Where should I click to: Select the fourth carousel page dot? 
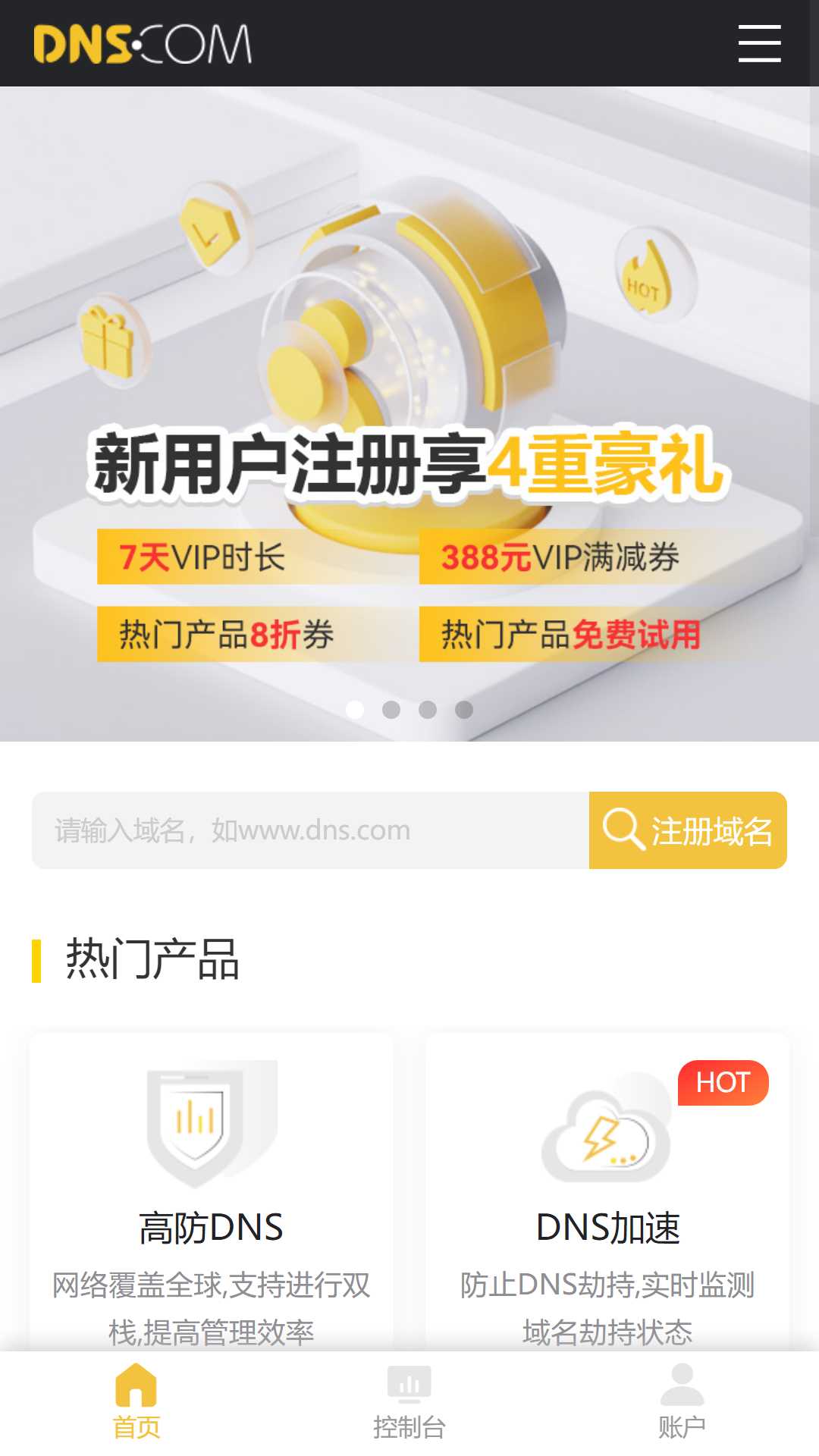[464, 709]
